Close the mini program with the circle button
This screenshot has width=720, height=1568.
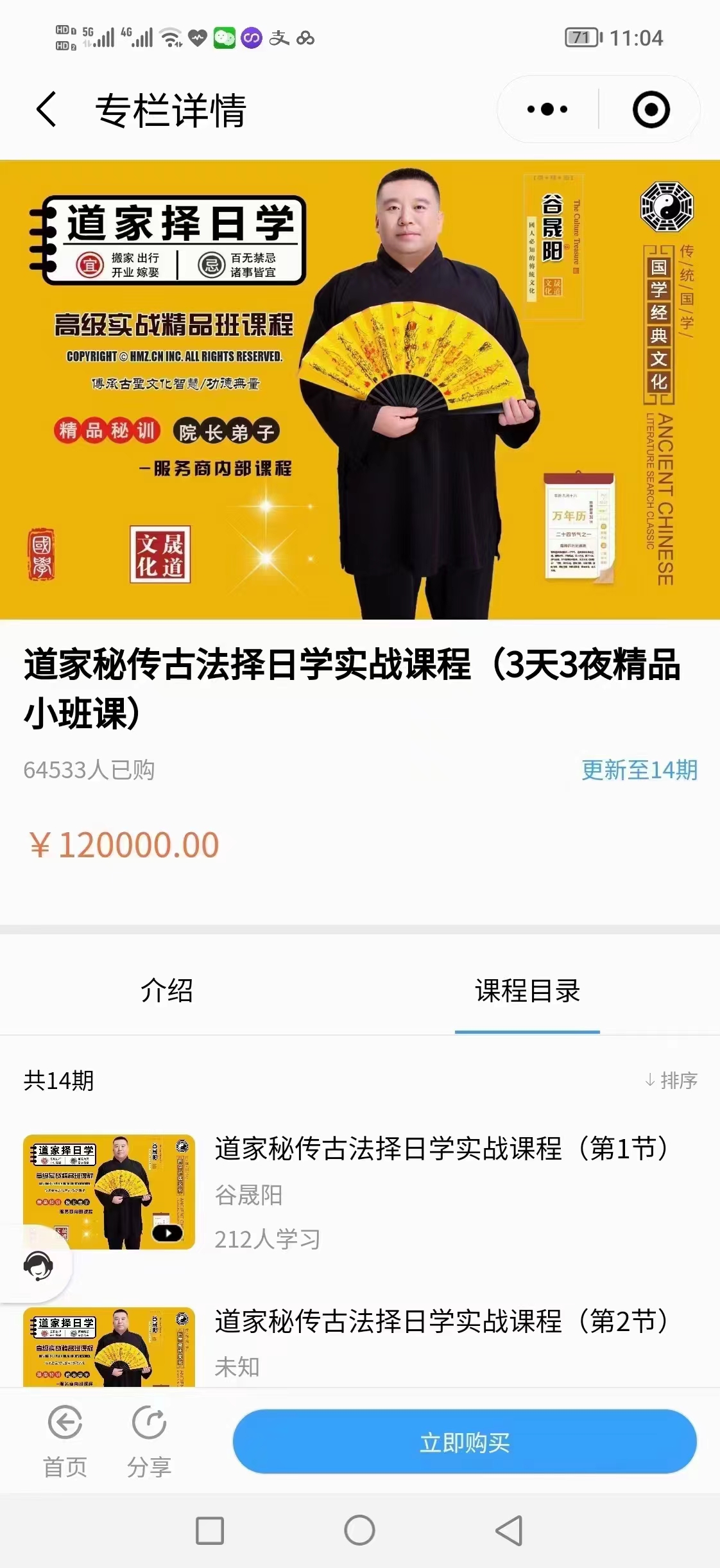[x=651, y=109]
